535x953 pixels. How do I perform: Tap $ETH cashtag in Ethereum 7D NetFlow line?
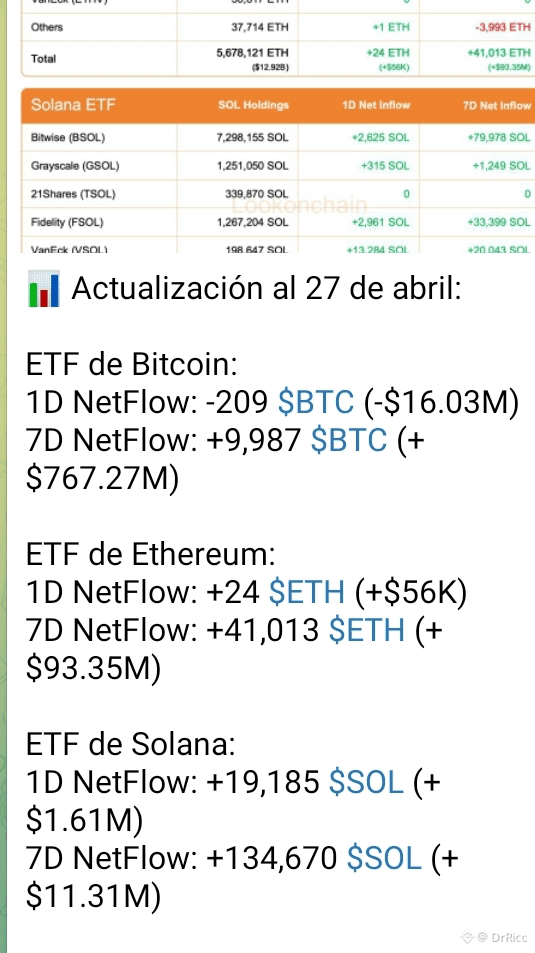coord(367,629)
